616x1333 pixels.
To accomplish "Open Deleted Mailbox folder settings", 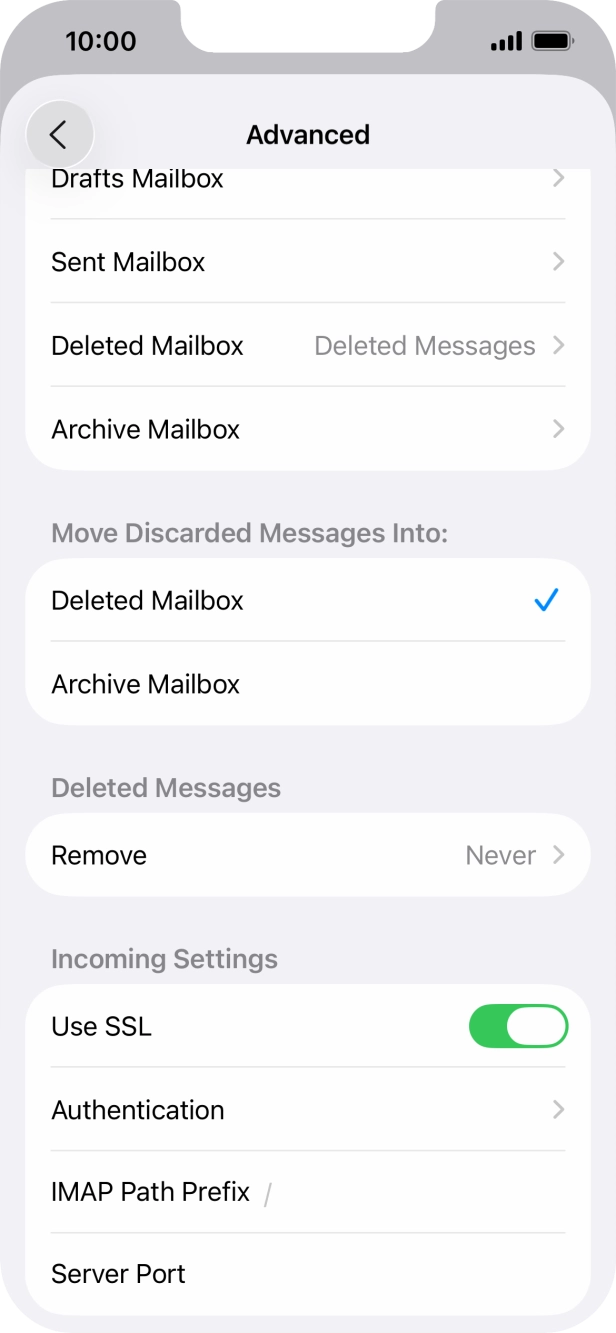I will [307, 346].
